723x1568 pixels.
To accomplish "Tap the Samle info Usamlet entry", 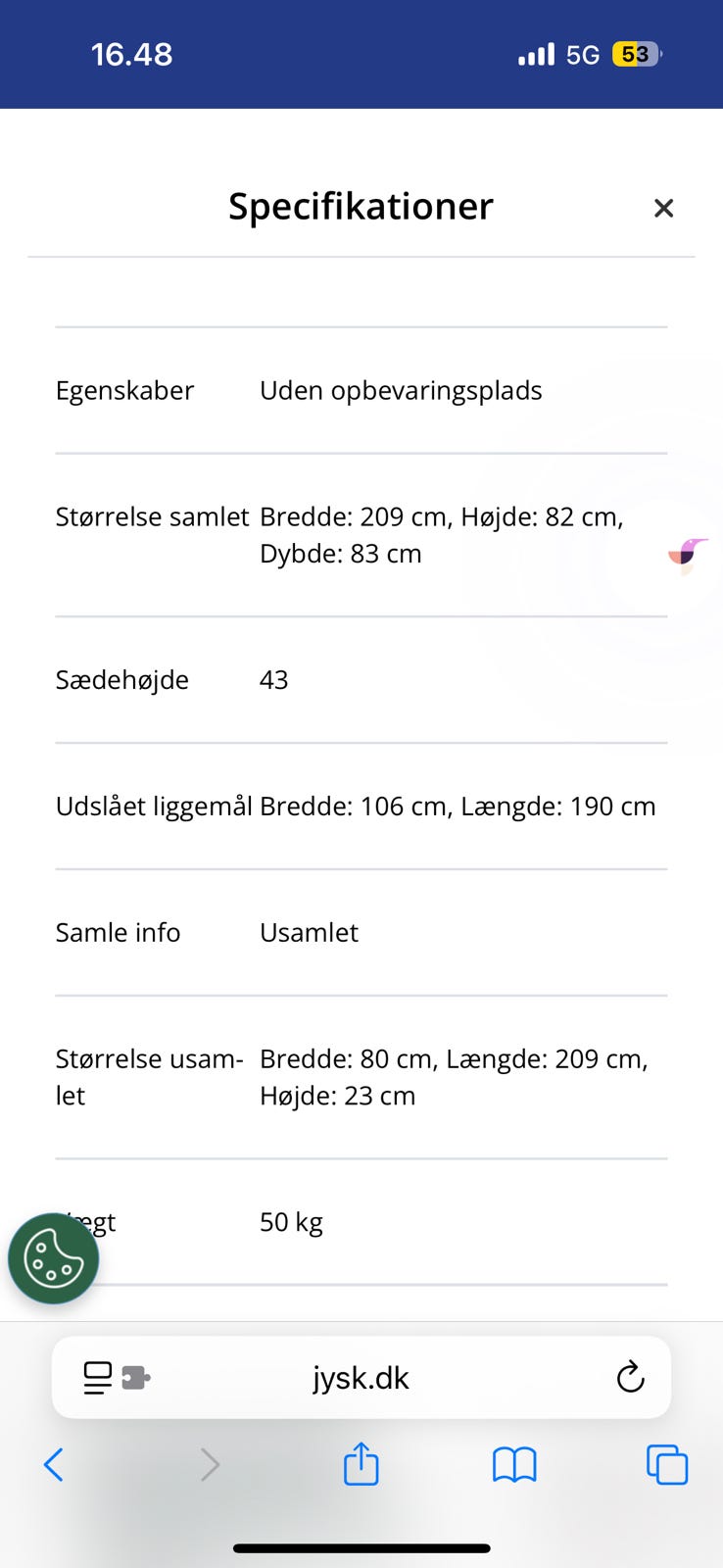I will click(309, 932).
